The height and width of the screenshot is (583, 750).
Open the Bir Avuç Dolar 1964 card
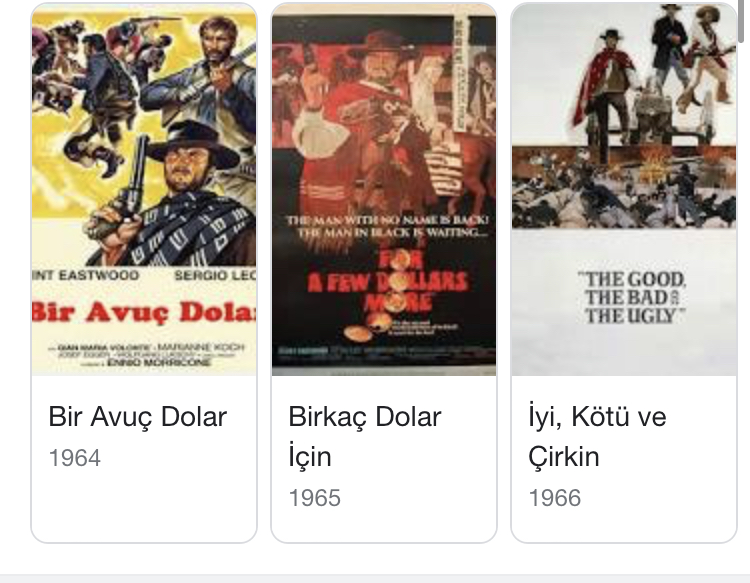tap(144, 272)
